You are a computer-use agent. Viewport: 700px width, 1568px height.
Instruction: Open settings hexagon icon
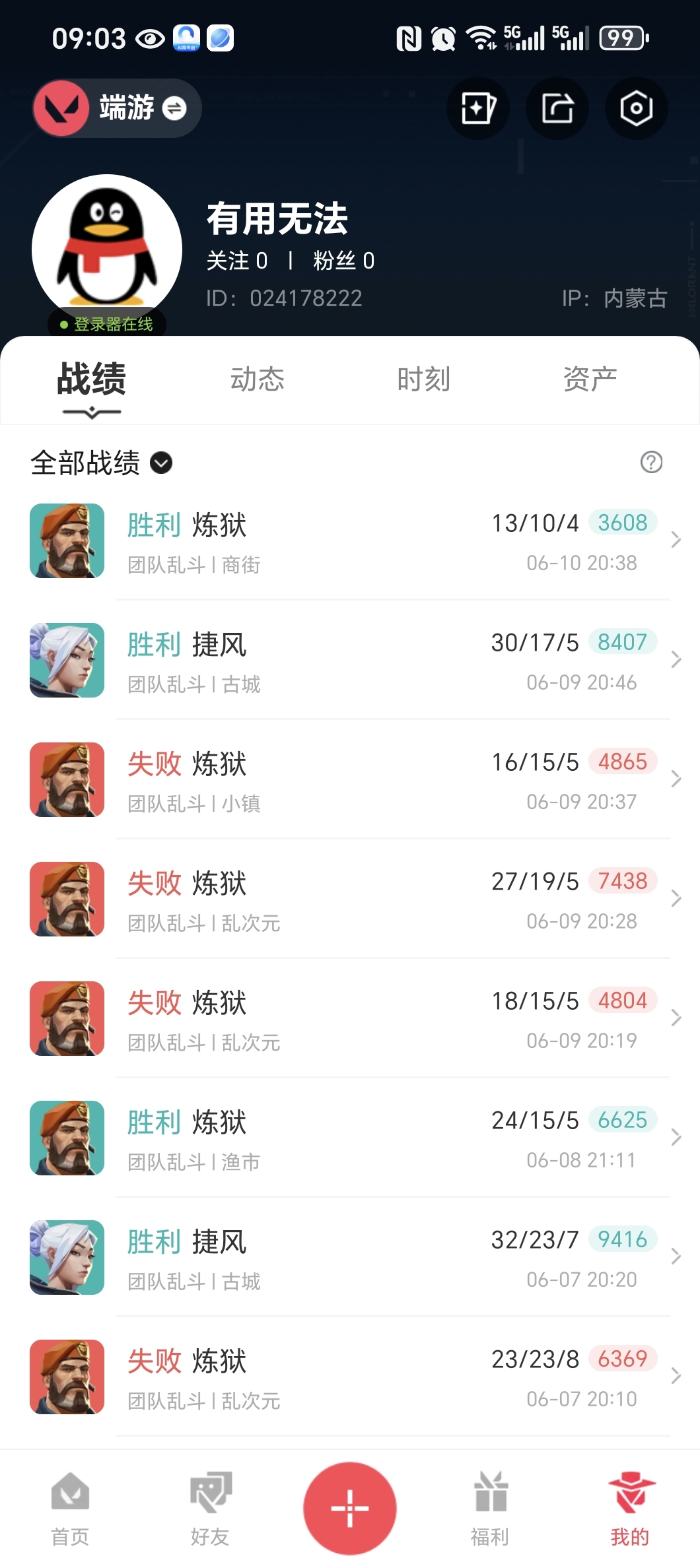click(636, 108)
